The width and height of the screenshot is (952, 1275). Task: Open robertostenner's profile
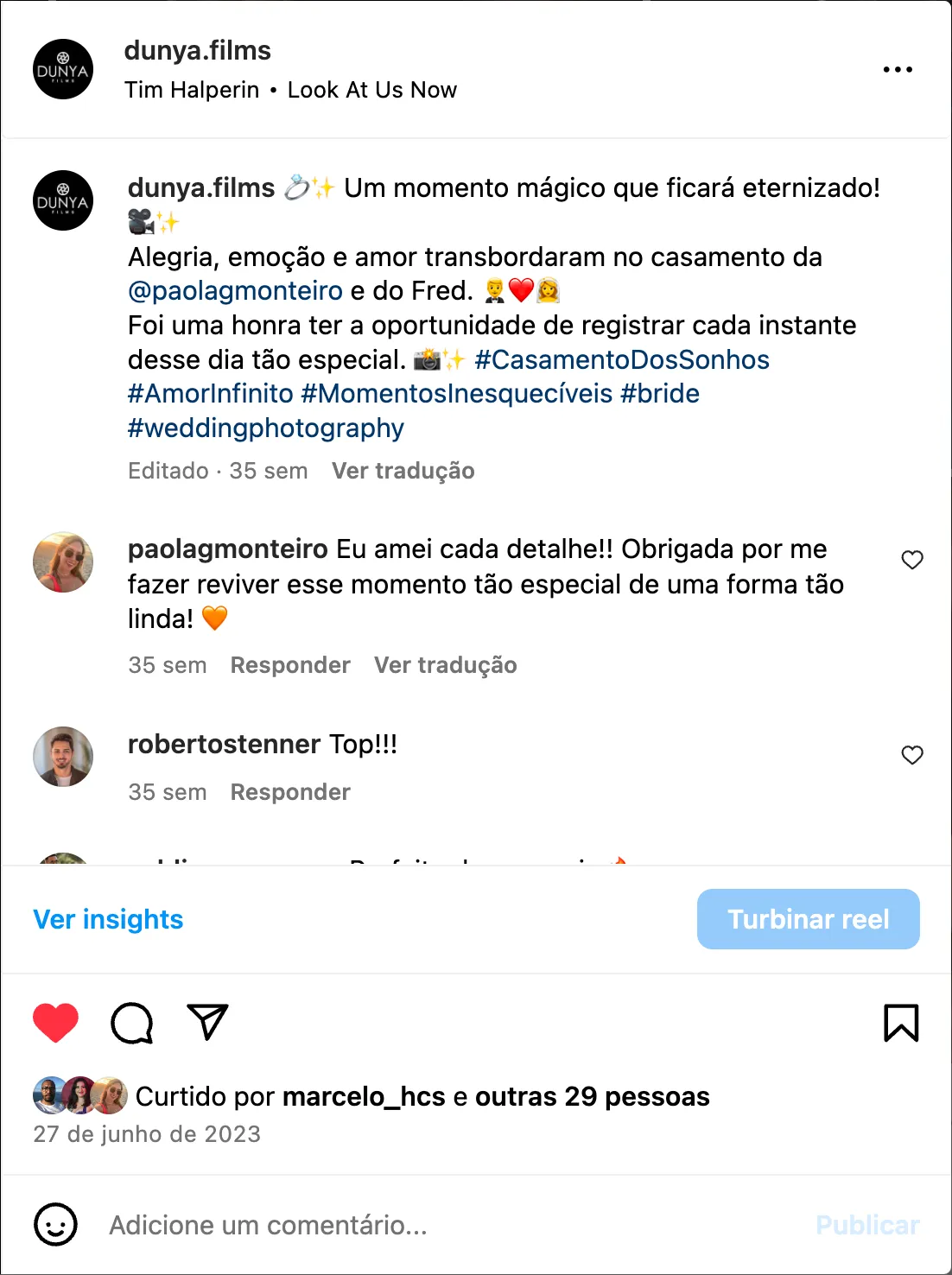point(224,744)
